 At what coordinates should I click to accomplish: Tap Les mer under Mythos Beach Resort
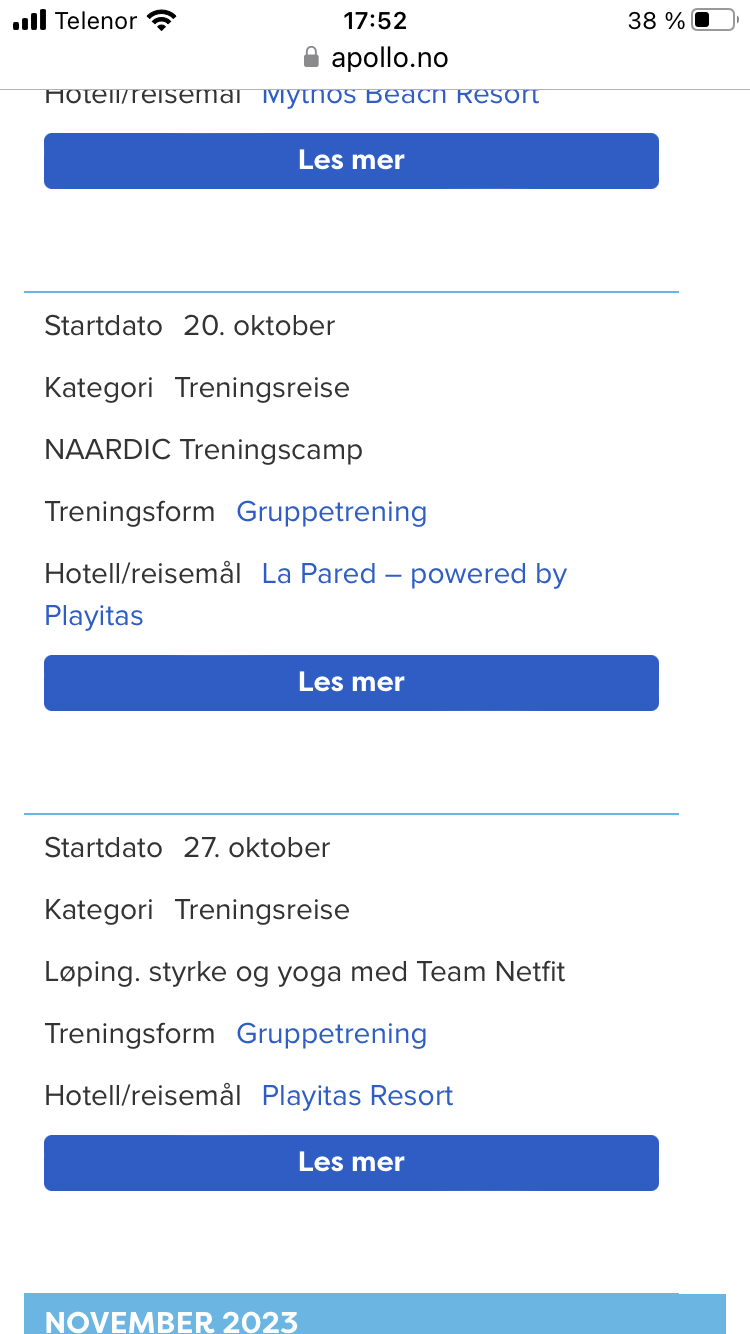tap(351, 161)
